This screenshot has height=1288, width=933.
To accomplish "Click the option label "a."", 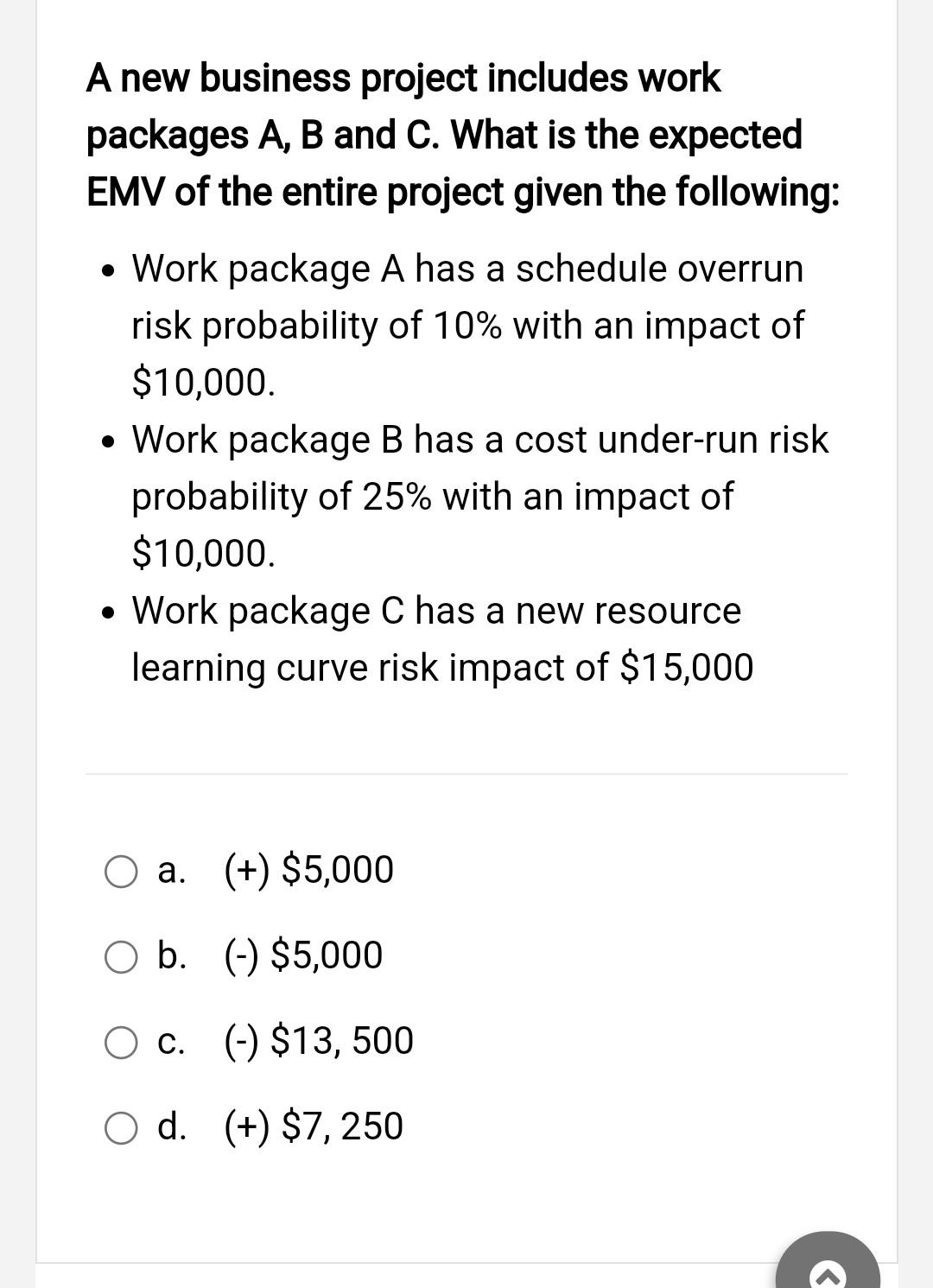I will tap(171, 872).
